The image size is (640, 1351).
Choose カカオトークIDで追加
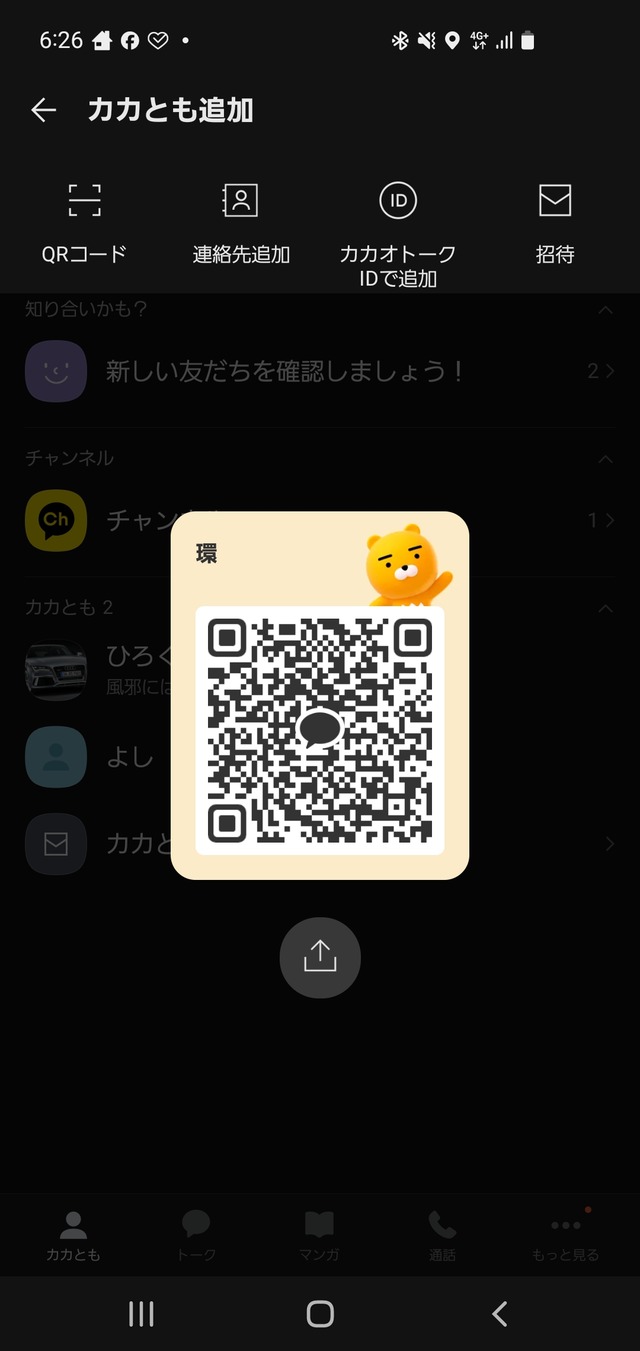[398, 234]
